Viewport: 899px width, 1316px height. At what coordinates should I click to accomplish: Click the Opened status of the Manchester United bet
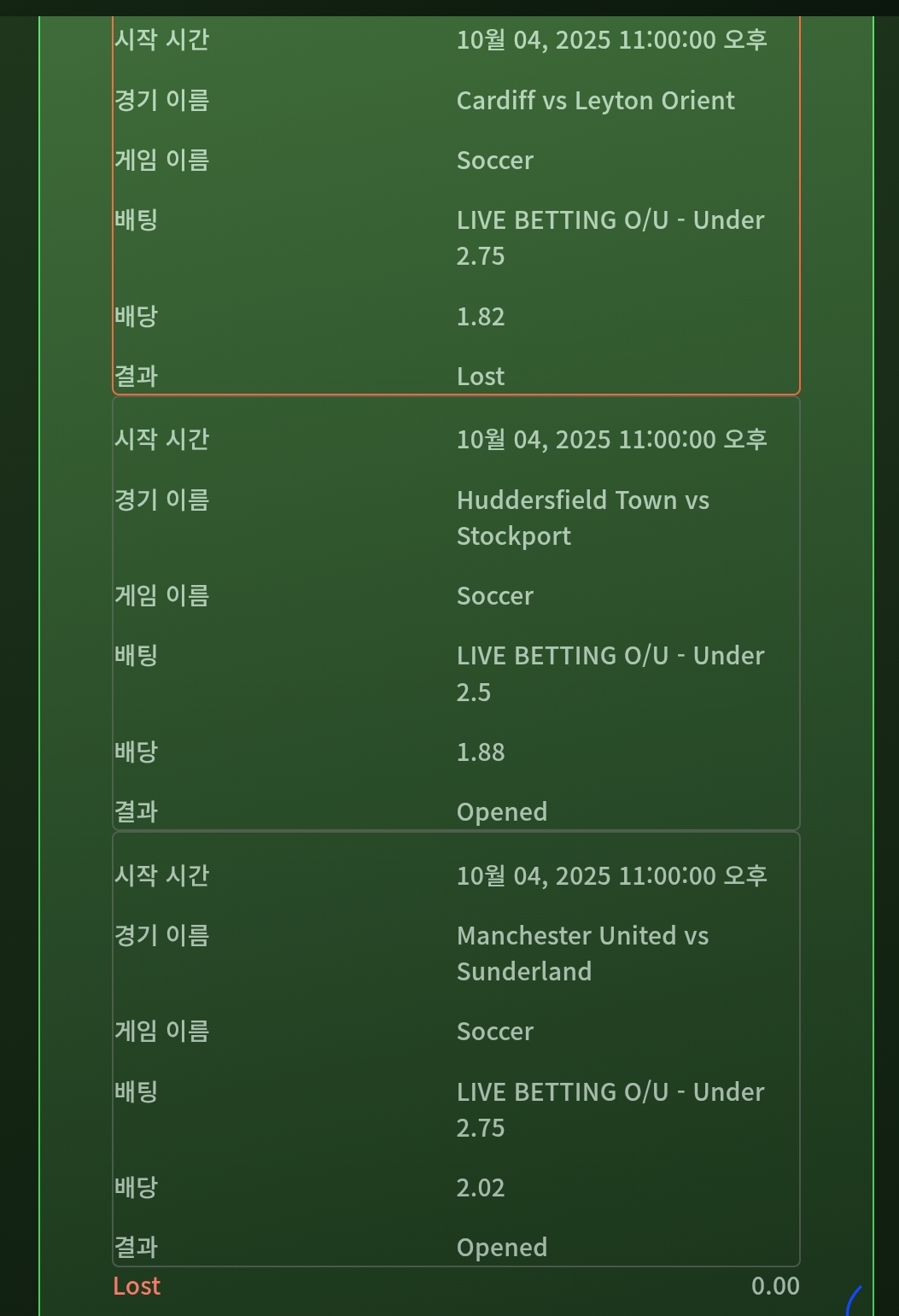(502, 1247)
